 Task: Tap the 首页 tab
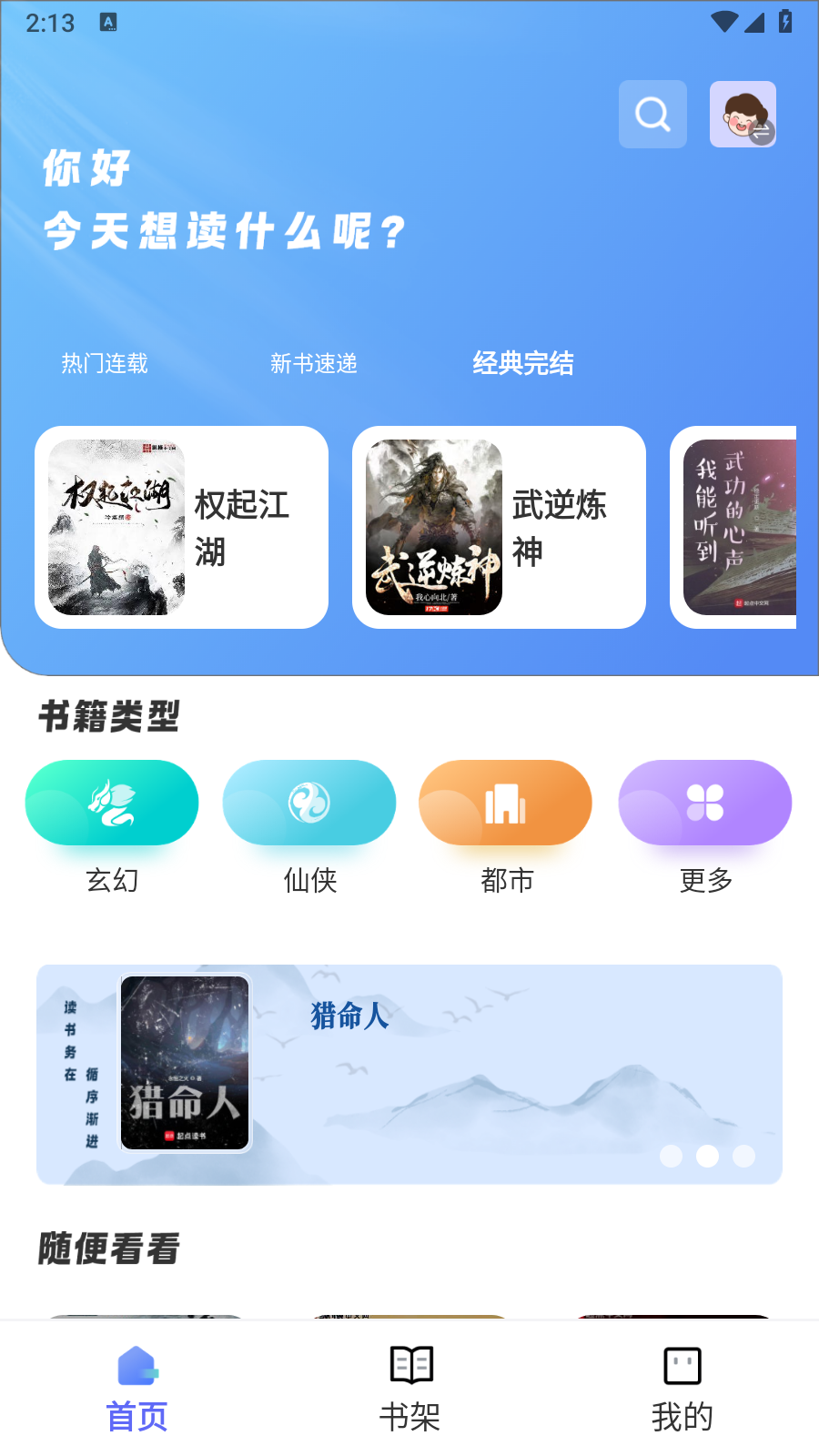coord(136,1389)
